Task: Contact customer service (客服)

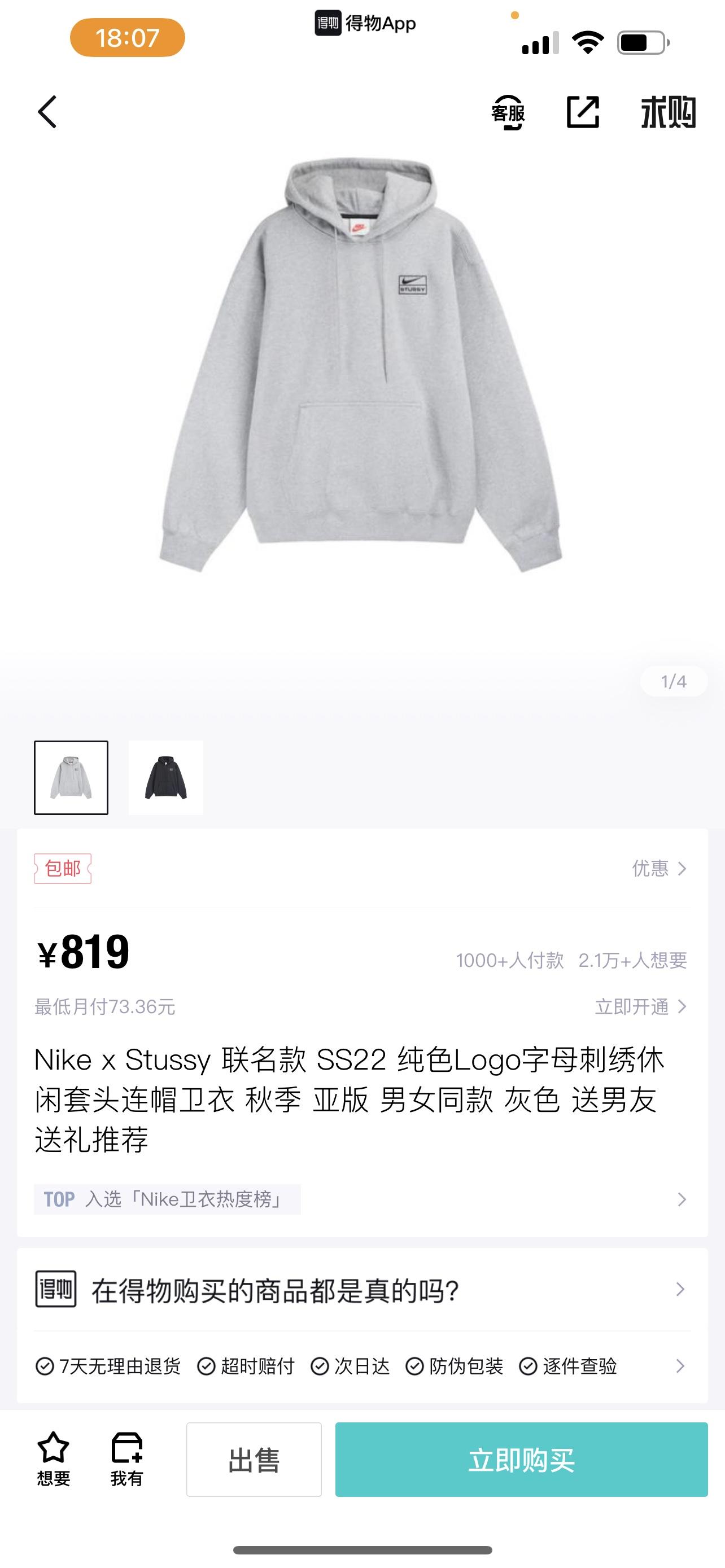Action: coord(508,113)
